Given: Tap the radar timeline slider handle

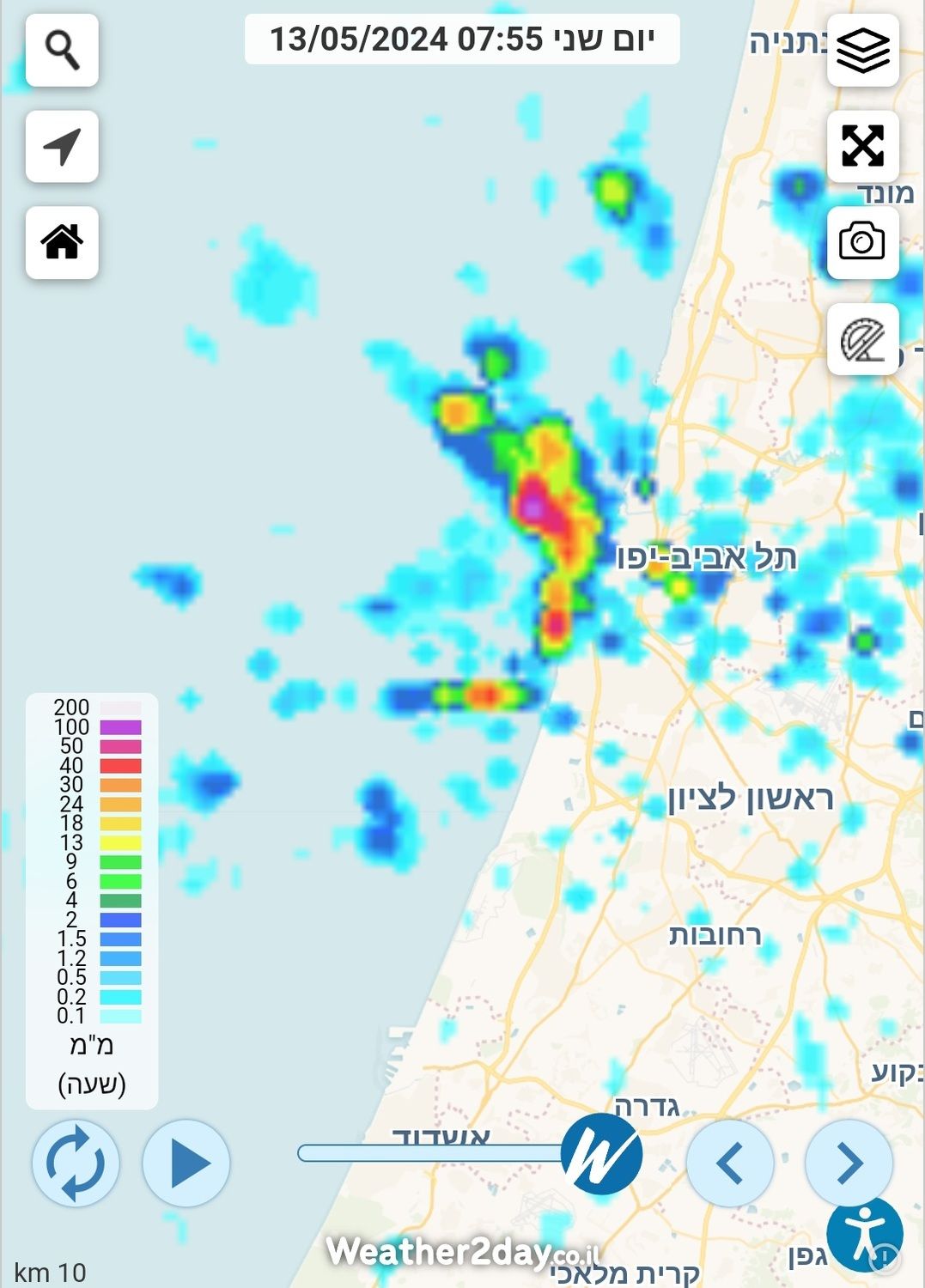Looking at the screenshot, I should point(601,1154).
